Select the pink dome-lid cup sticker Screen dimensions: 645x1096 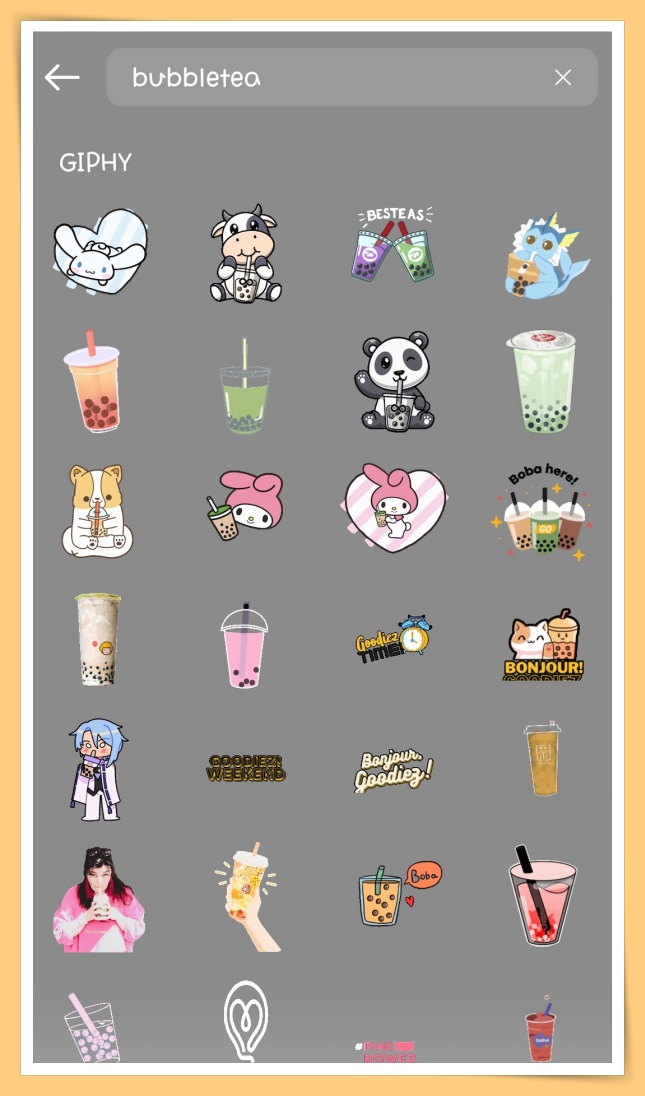coord(244,645)
